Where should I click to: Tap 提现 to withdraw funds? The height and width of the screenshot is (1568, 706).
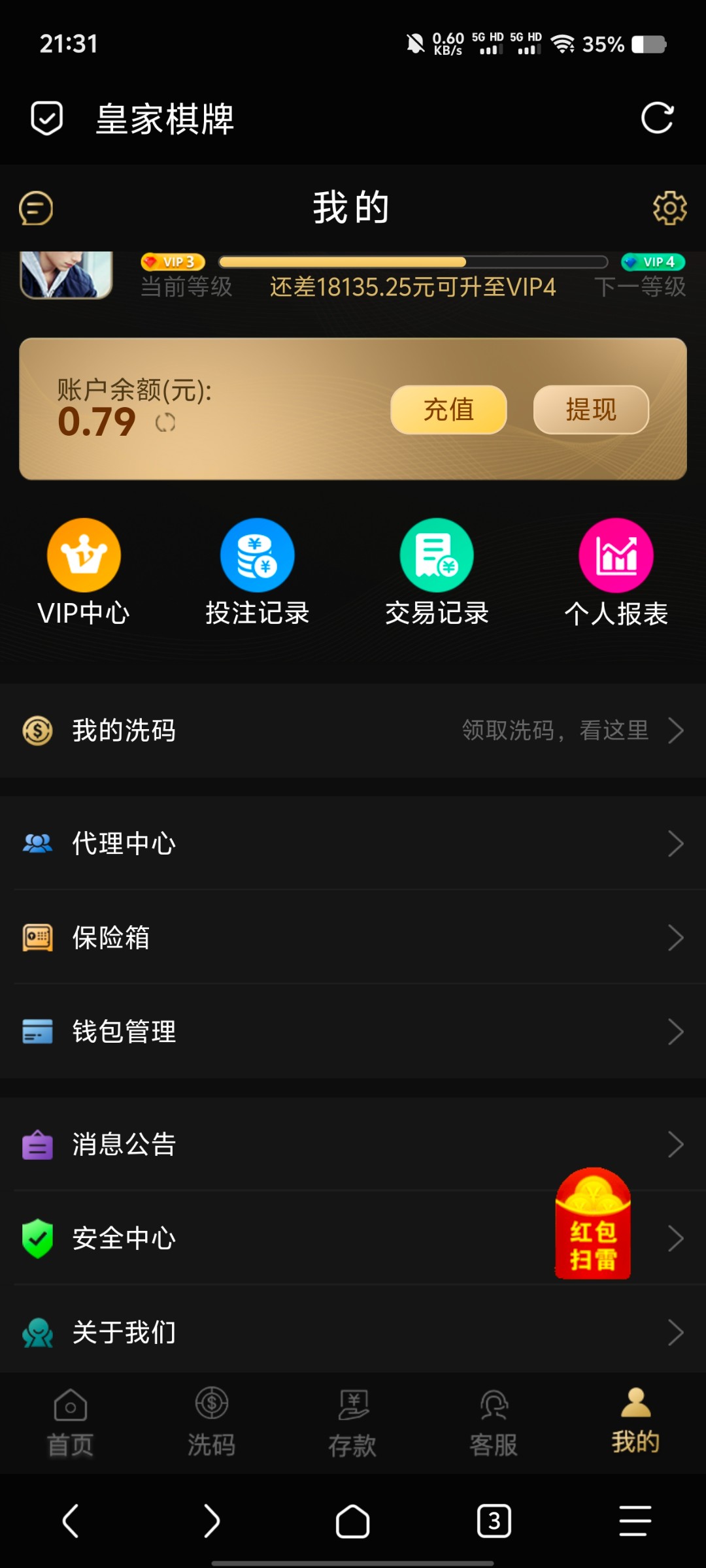tap(591, 410)
